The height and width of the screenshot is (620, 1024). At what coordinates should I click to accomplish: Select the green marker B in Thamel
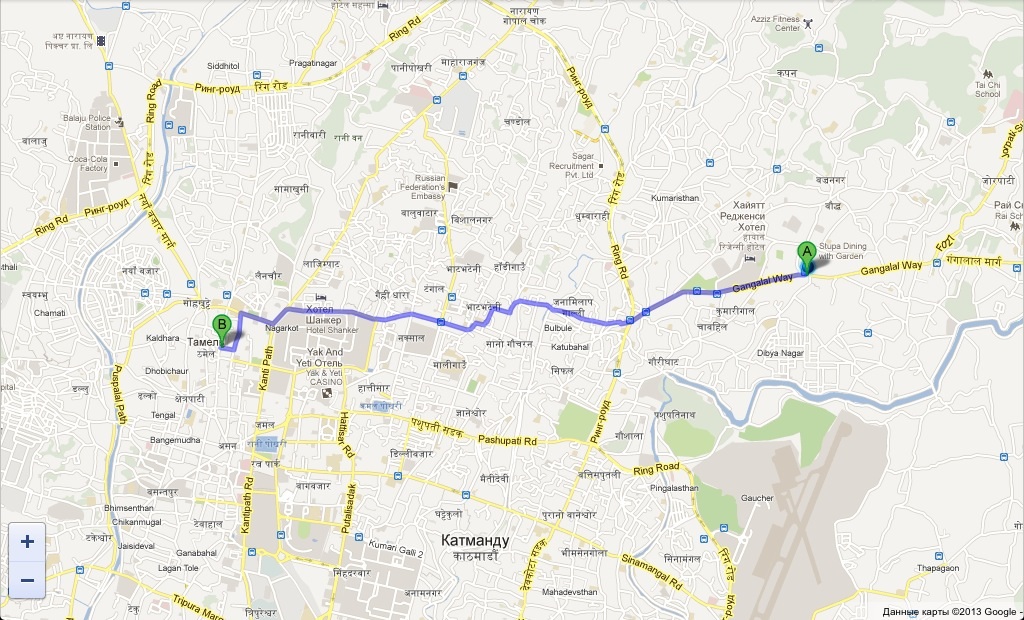[222, 326]
